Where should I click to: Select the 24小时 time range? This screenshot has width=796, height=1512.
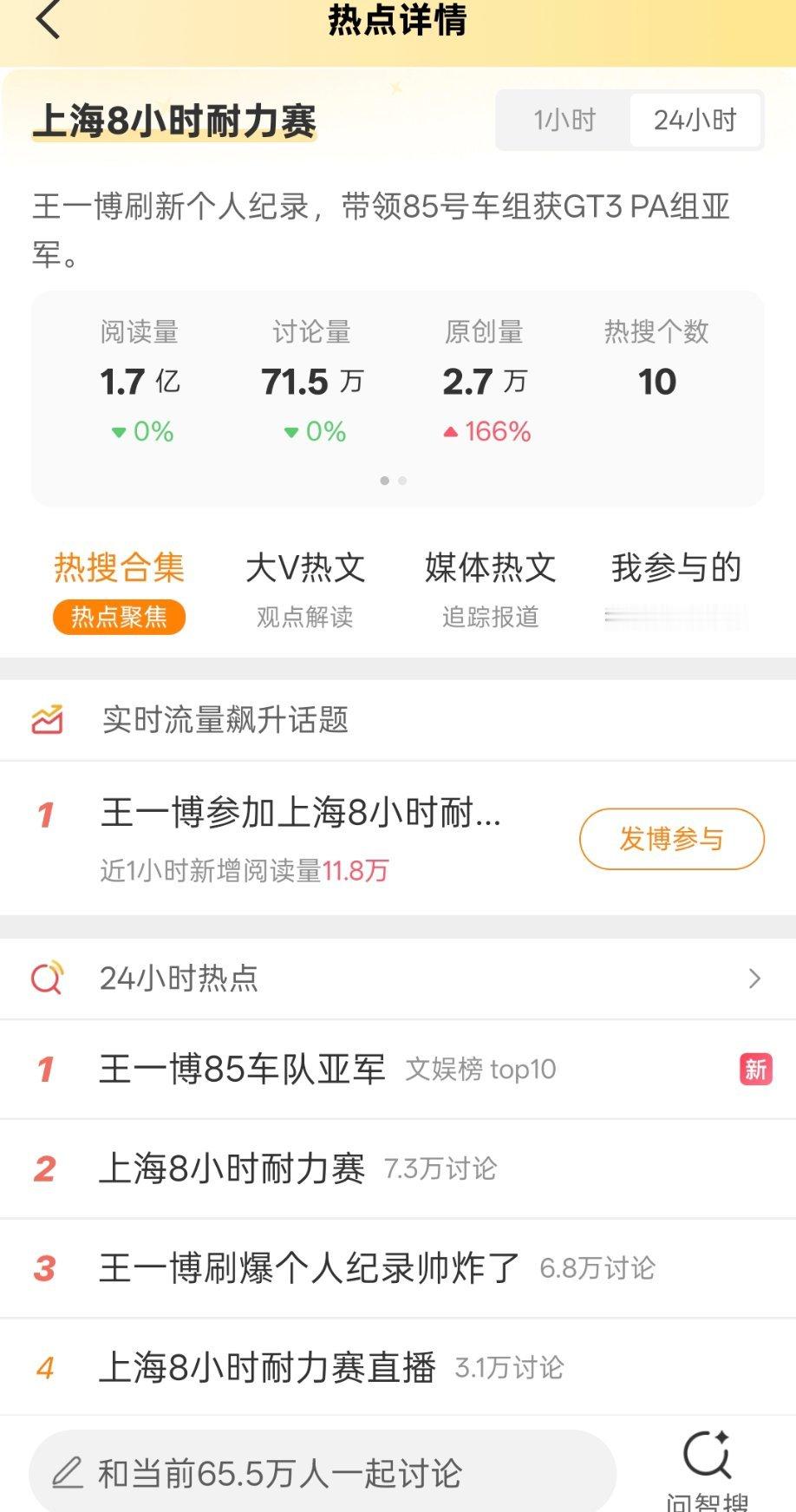[695, 120]
